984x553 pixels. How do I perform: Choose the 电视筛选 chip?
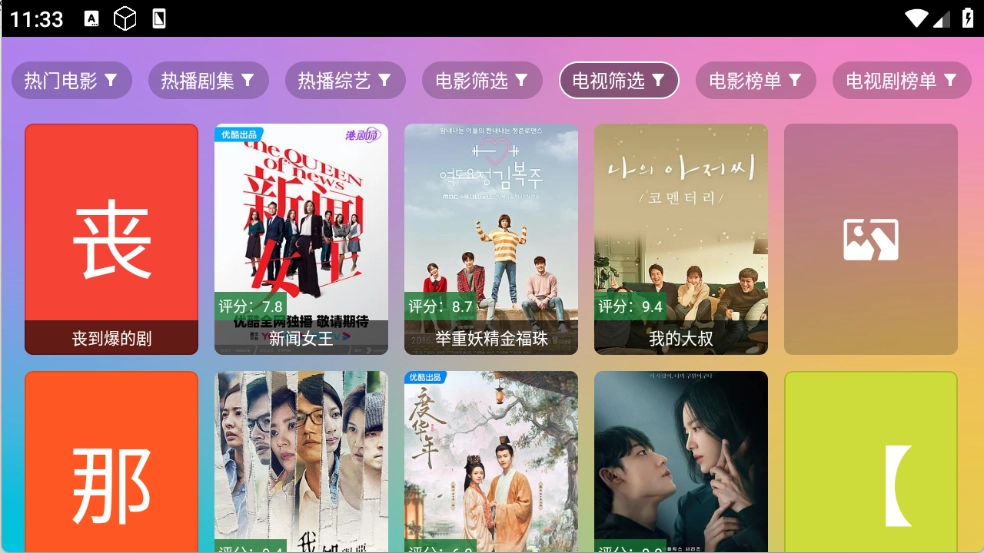(619, 81)
